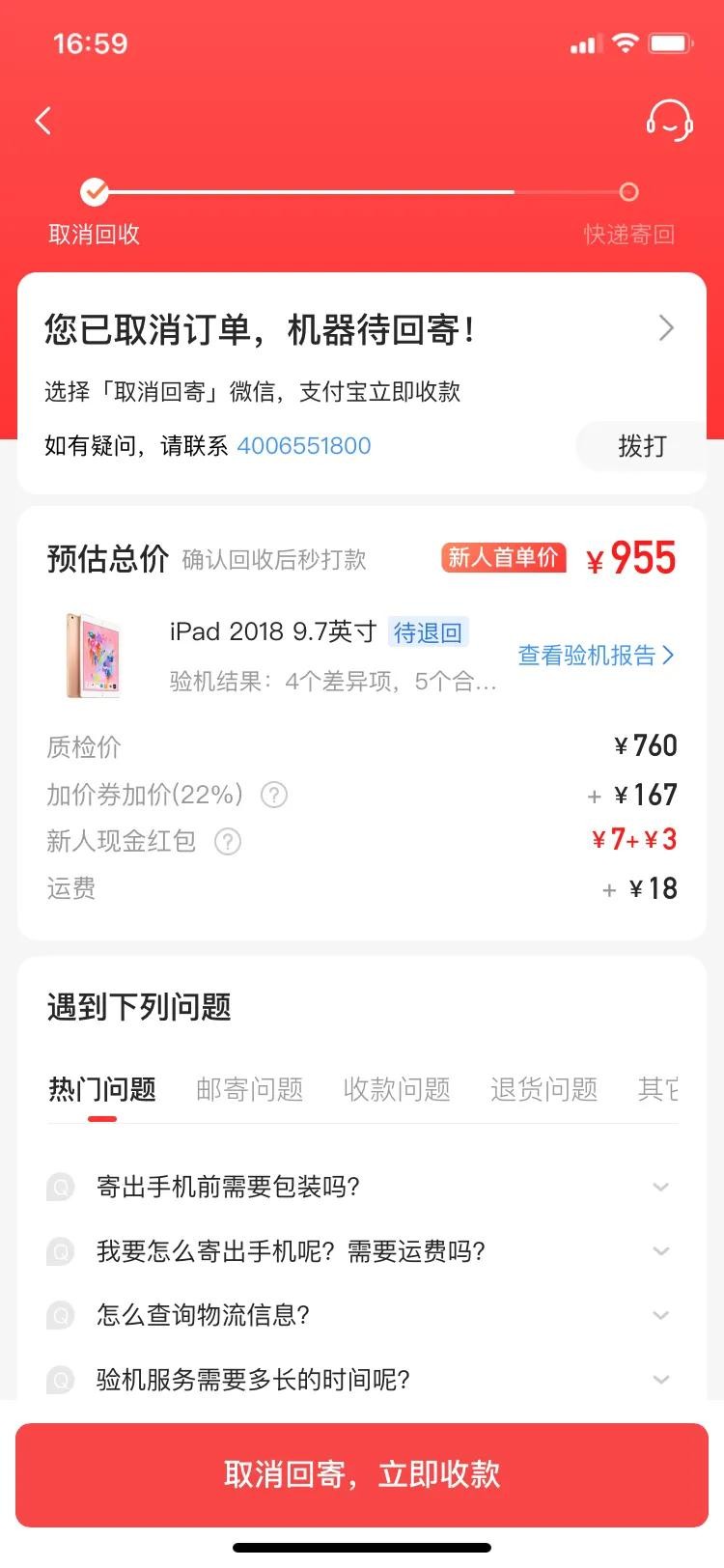
Task: Open cancelled order status details chevron
Action: (x=666, y=328)
